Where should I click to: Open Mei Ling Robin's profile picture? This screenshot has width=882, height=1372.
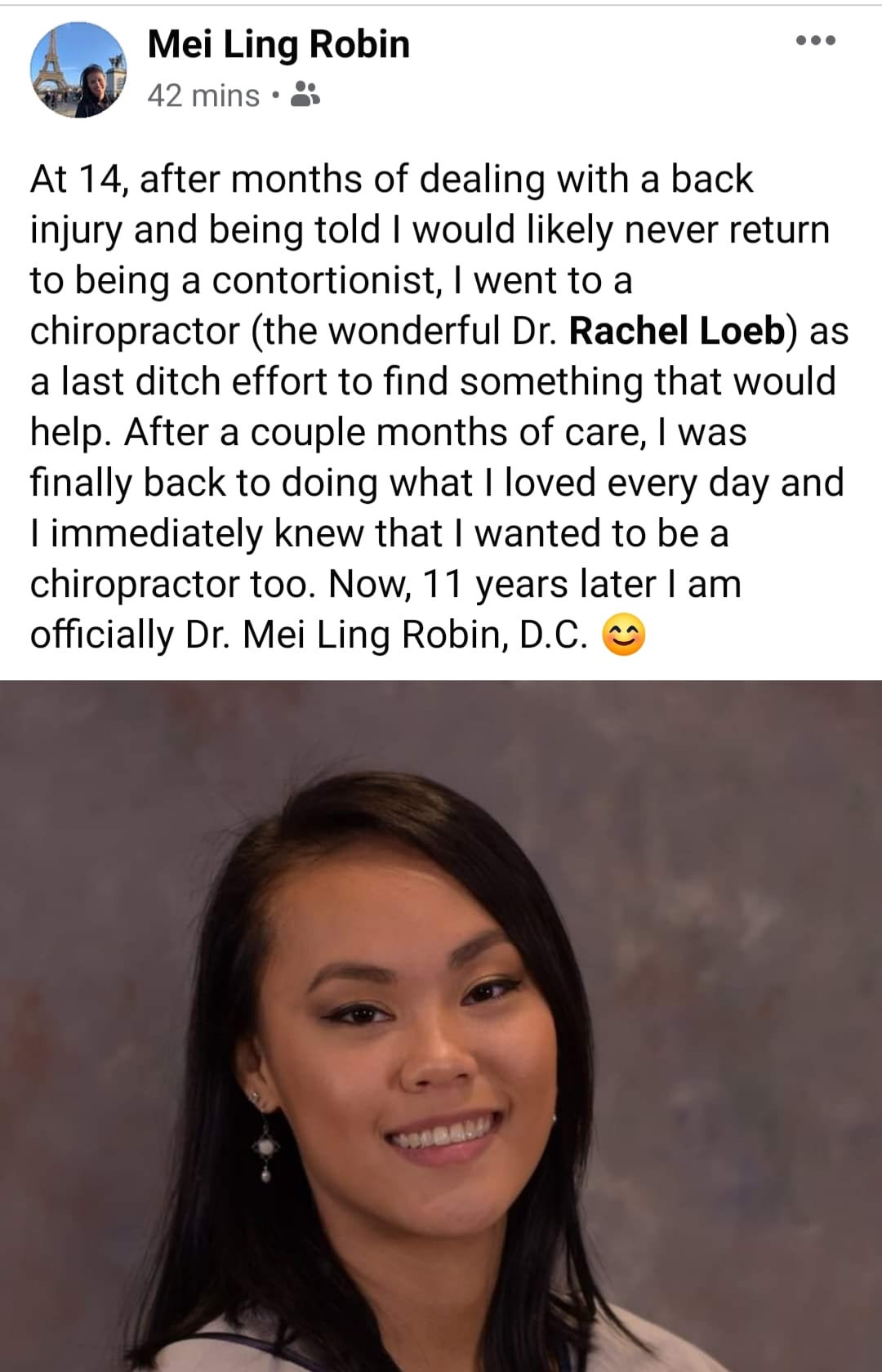[x=78, y=69]
